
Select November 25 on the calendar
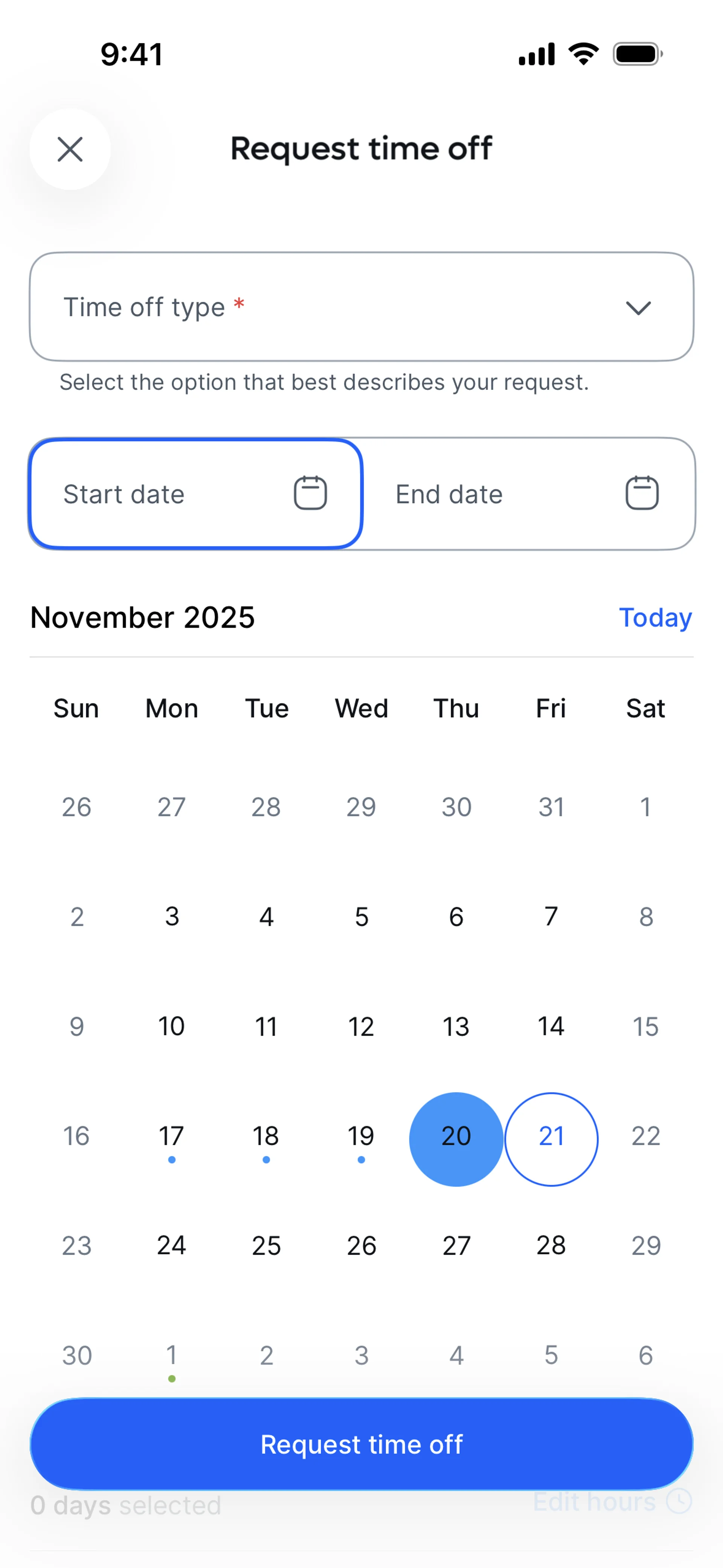click(267, 1246)
